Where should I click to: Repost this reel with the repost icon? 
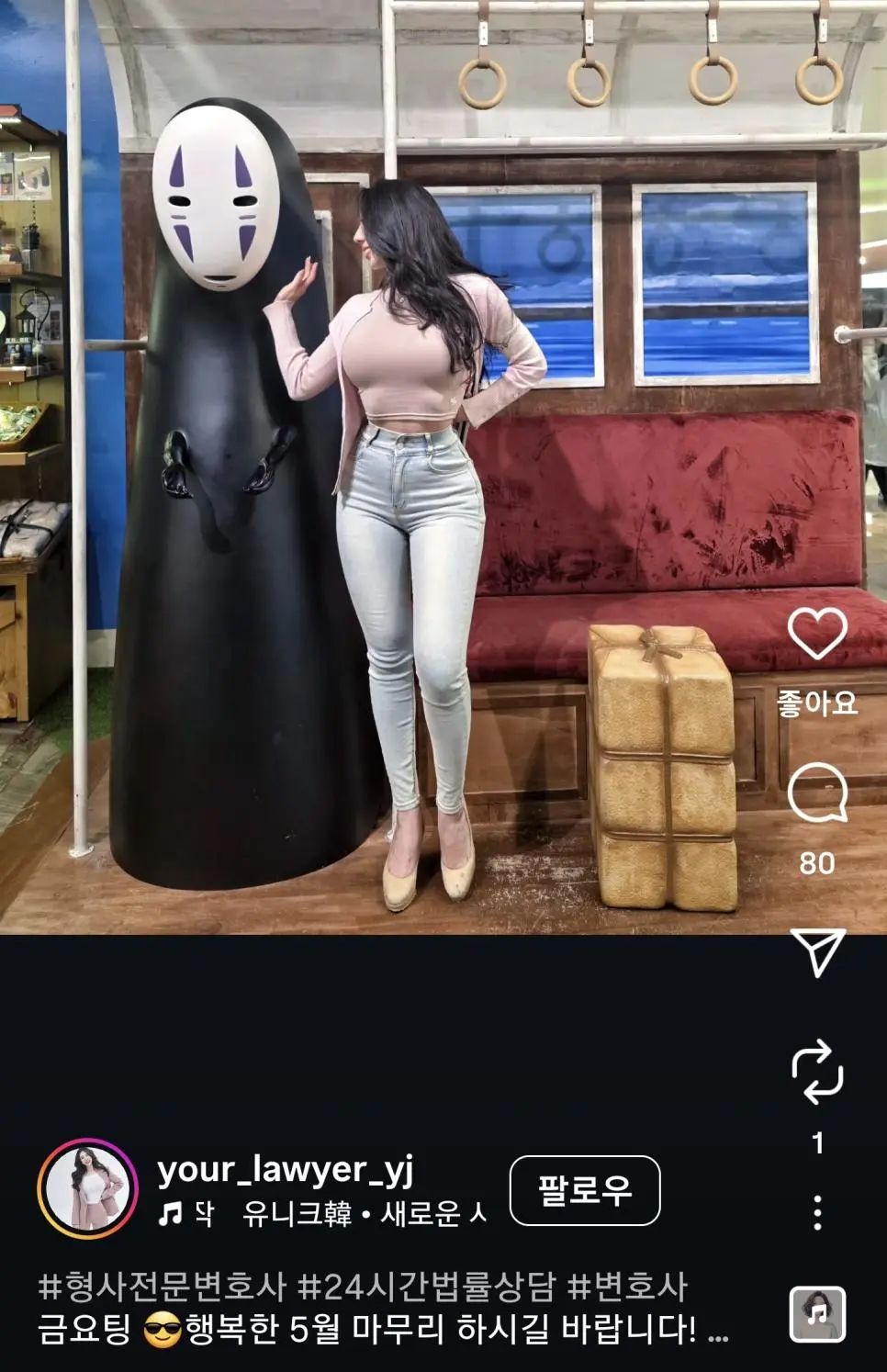tap(816, 1072)
